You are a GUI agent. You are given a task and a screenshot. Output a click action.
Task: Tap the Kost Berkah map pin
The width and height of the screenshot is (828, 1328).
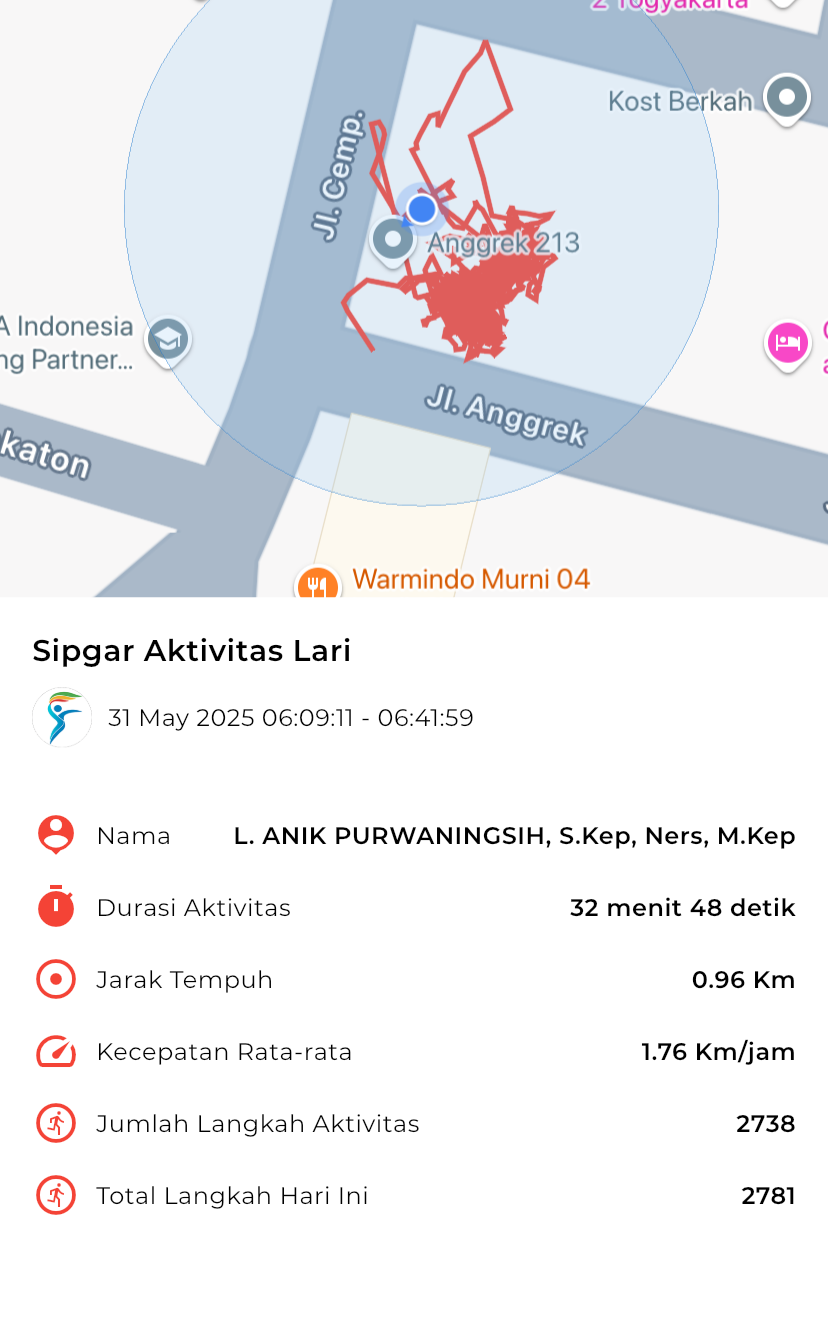(x=787, y=99)
